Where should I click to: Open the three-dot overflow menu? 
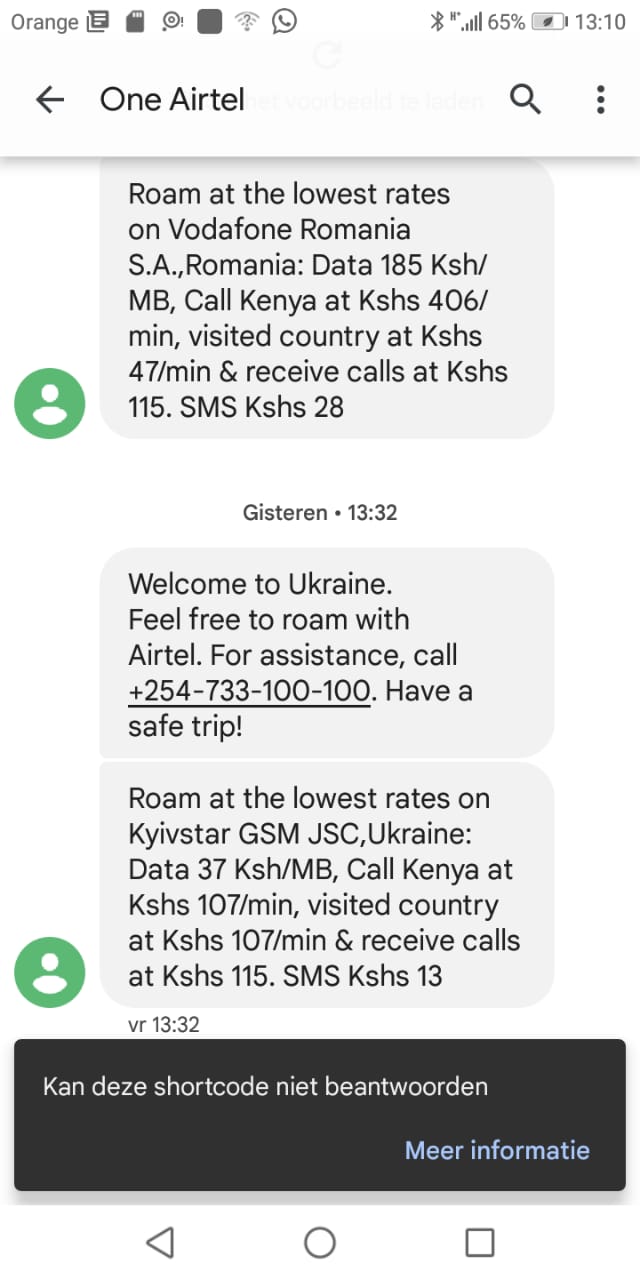600,99
